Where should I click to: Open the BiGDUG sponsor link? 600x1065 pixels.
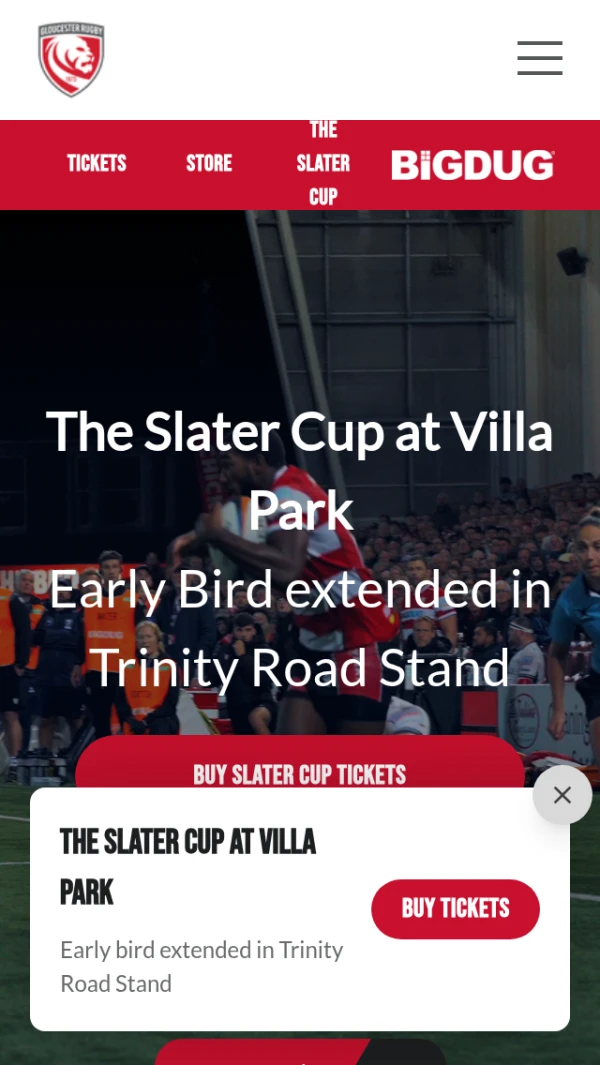(472, 165)
